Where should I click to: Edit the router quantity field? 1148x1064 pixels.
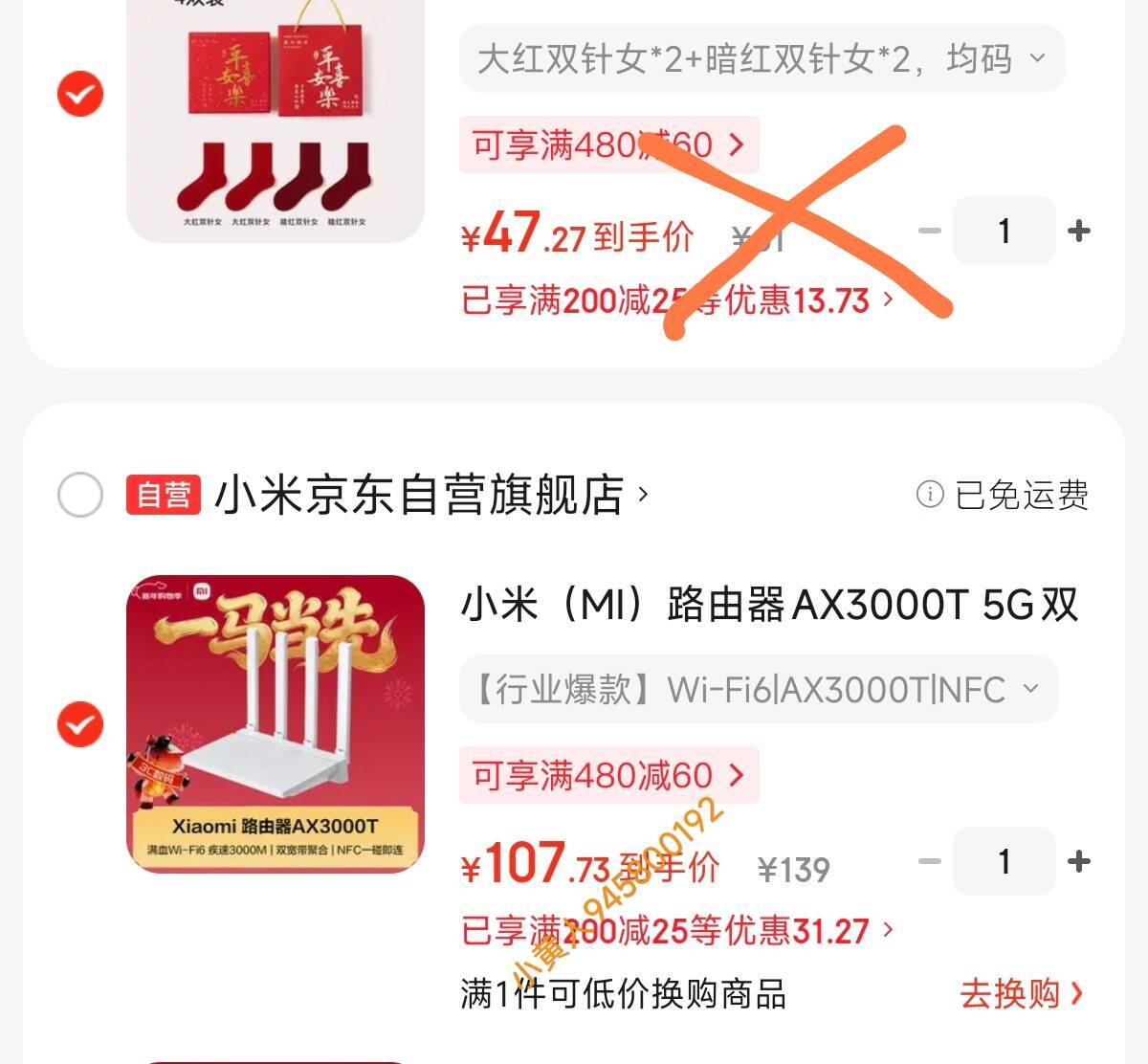pos(1004,861)
